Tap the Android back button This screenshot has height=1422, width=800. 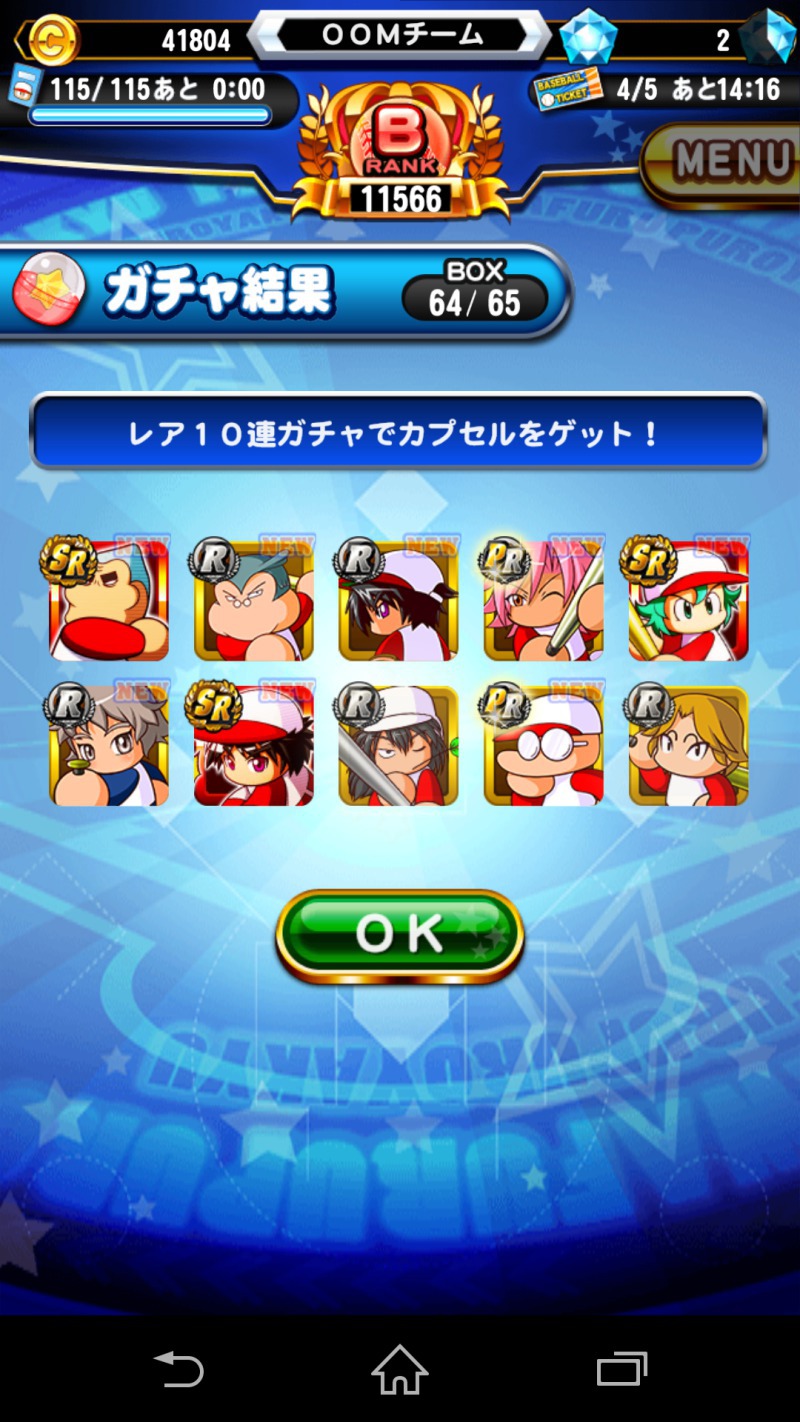coord(178,1367)
